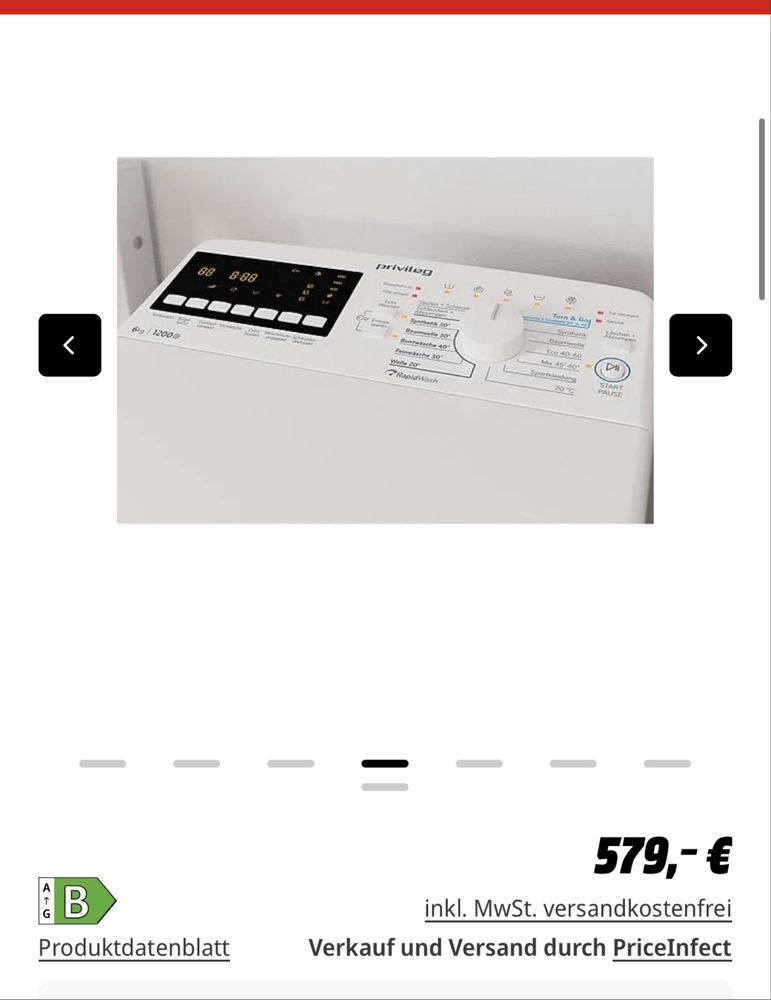Jump to the seventh gallery image indicator
Viewport: 771px width, 1000px height.
tap(666, 763)
